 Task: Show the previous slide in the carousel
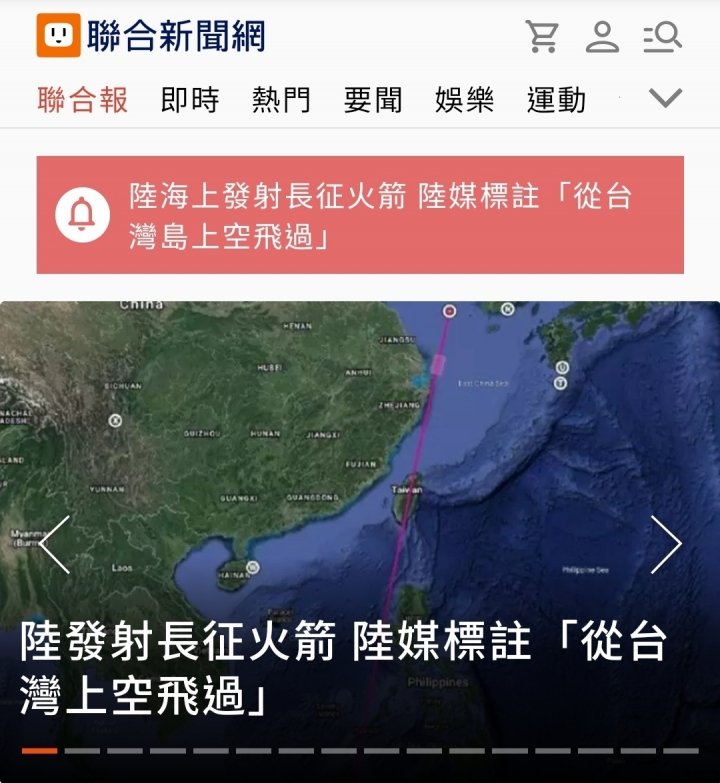click(x=55, y=545)
